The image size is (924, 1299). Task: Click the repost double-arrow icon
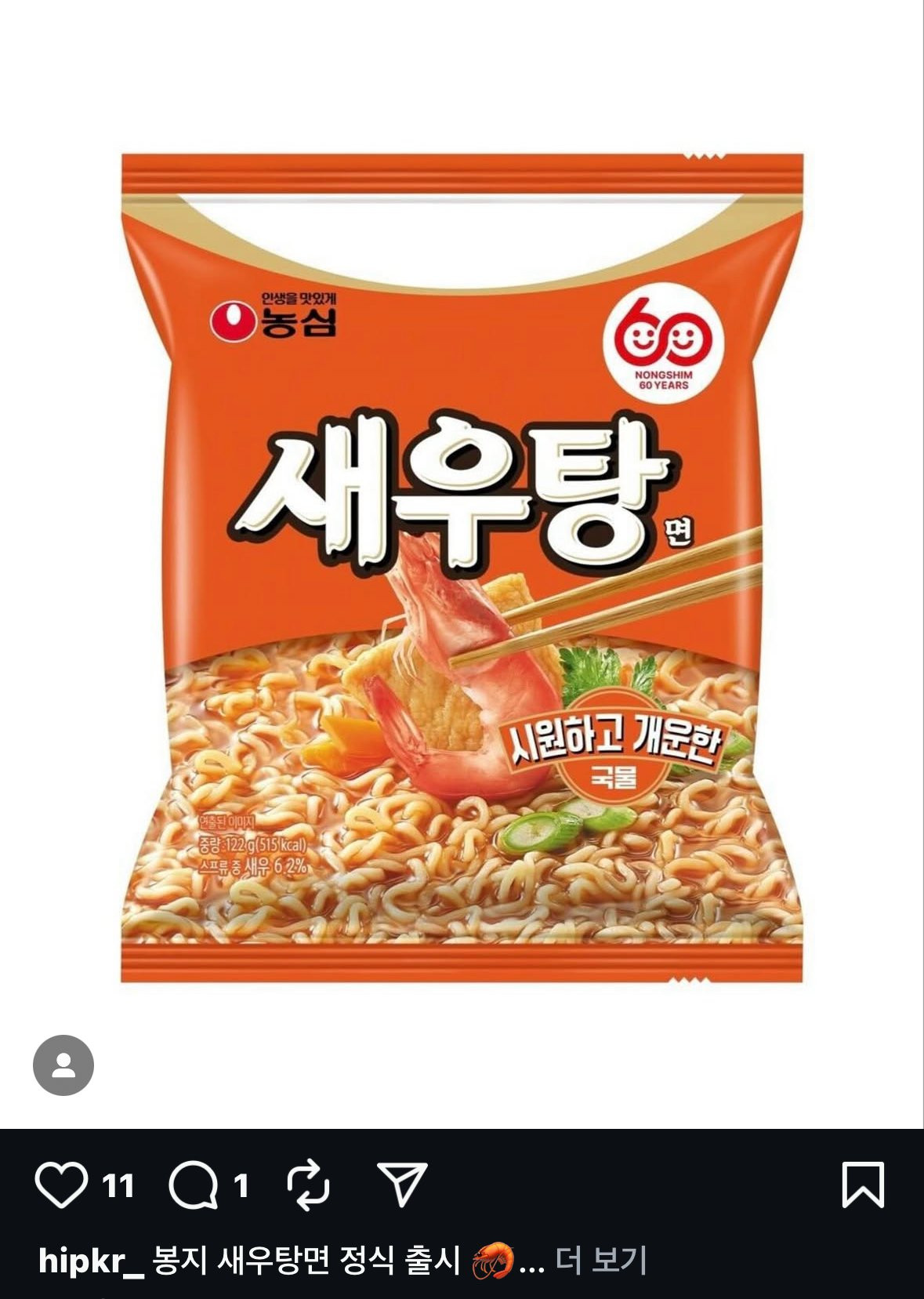click(x=309, y=1185)
